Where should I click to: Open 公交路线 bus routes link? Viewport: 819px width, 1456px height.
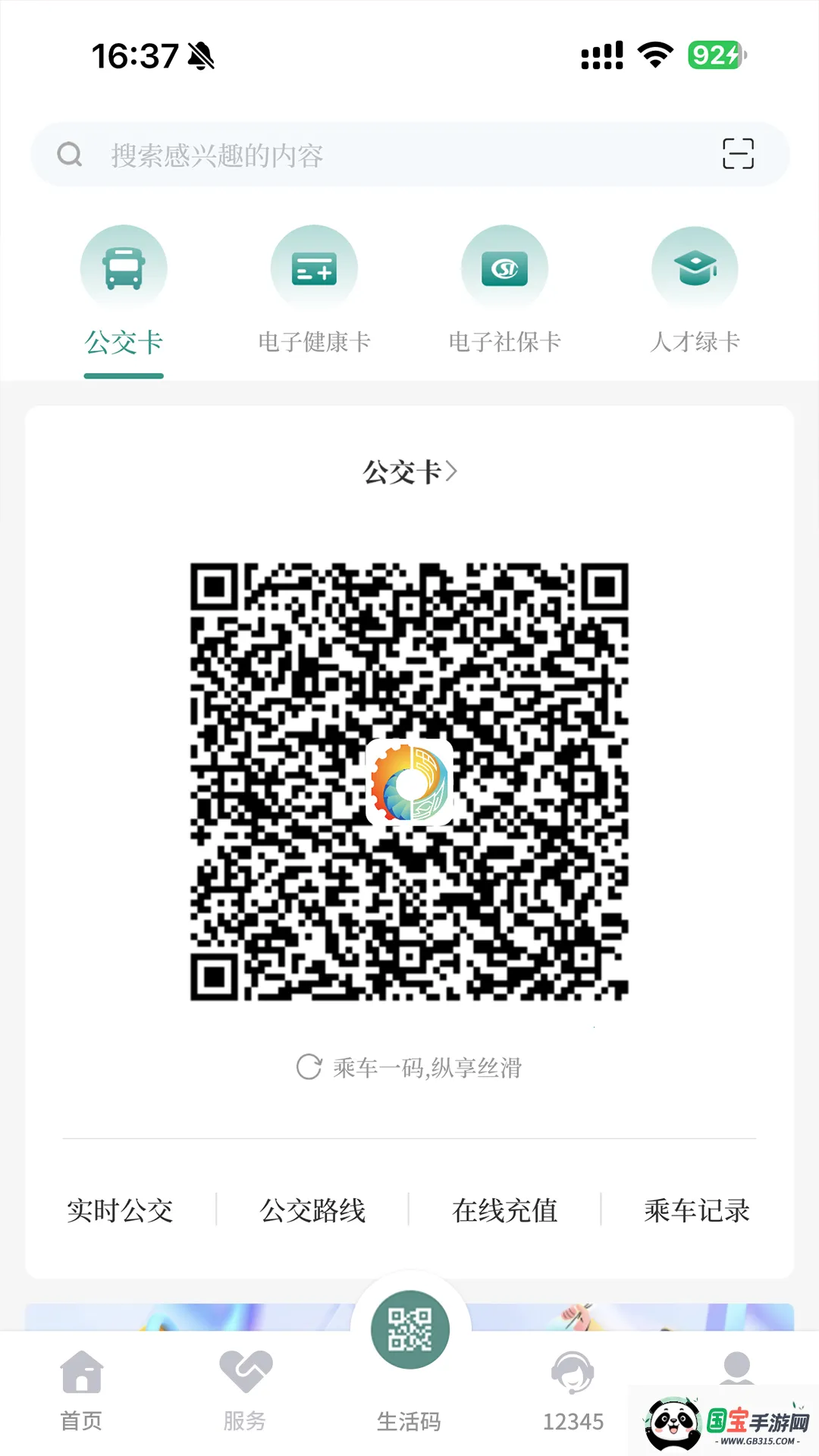[x=314, y=1211]
